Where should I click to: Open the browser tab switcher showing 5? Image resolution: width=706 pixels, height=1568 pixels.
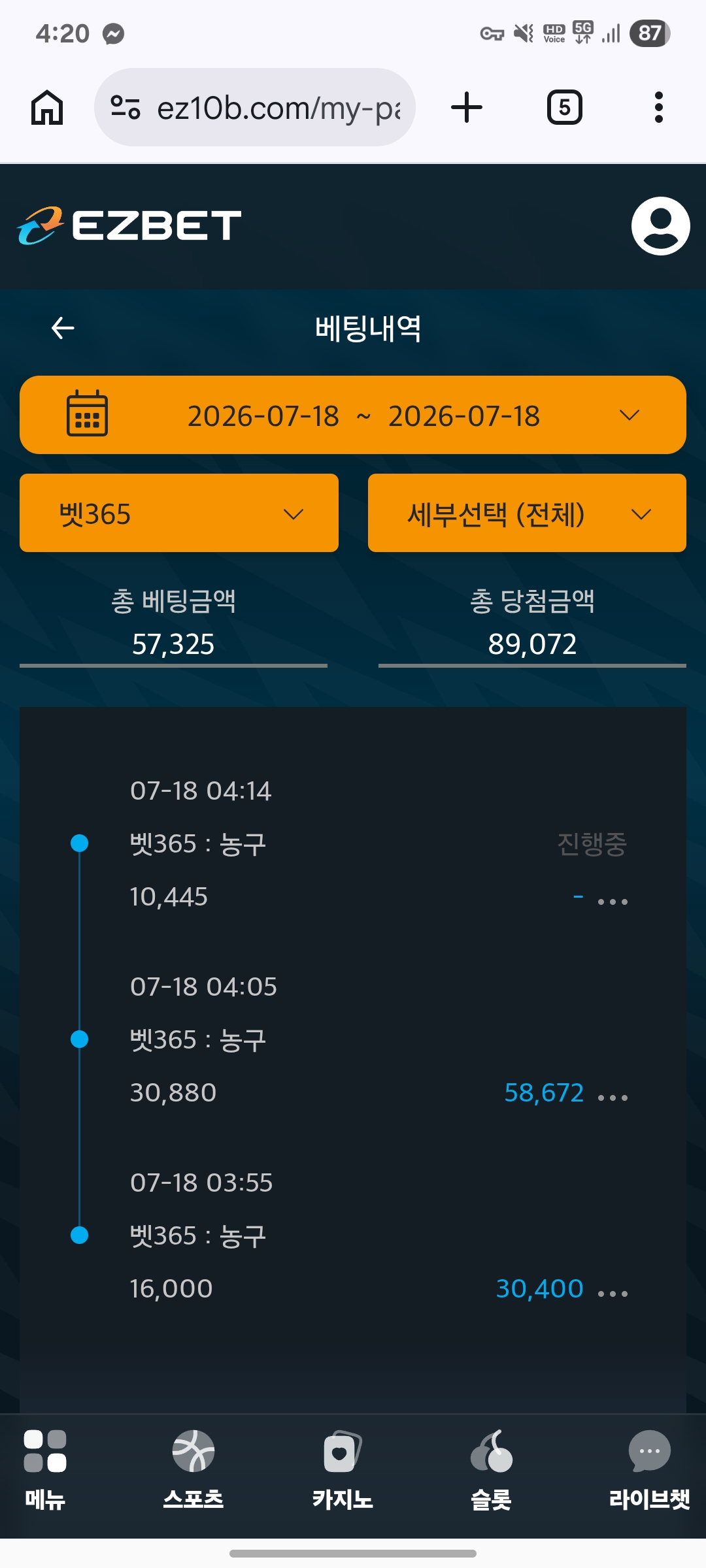[565, 107]
